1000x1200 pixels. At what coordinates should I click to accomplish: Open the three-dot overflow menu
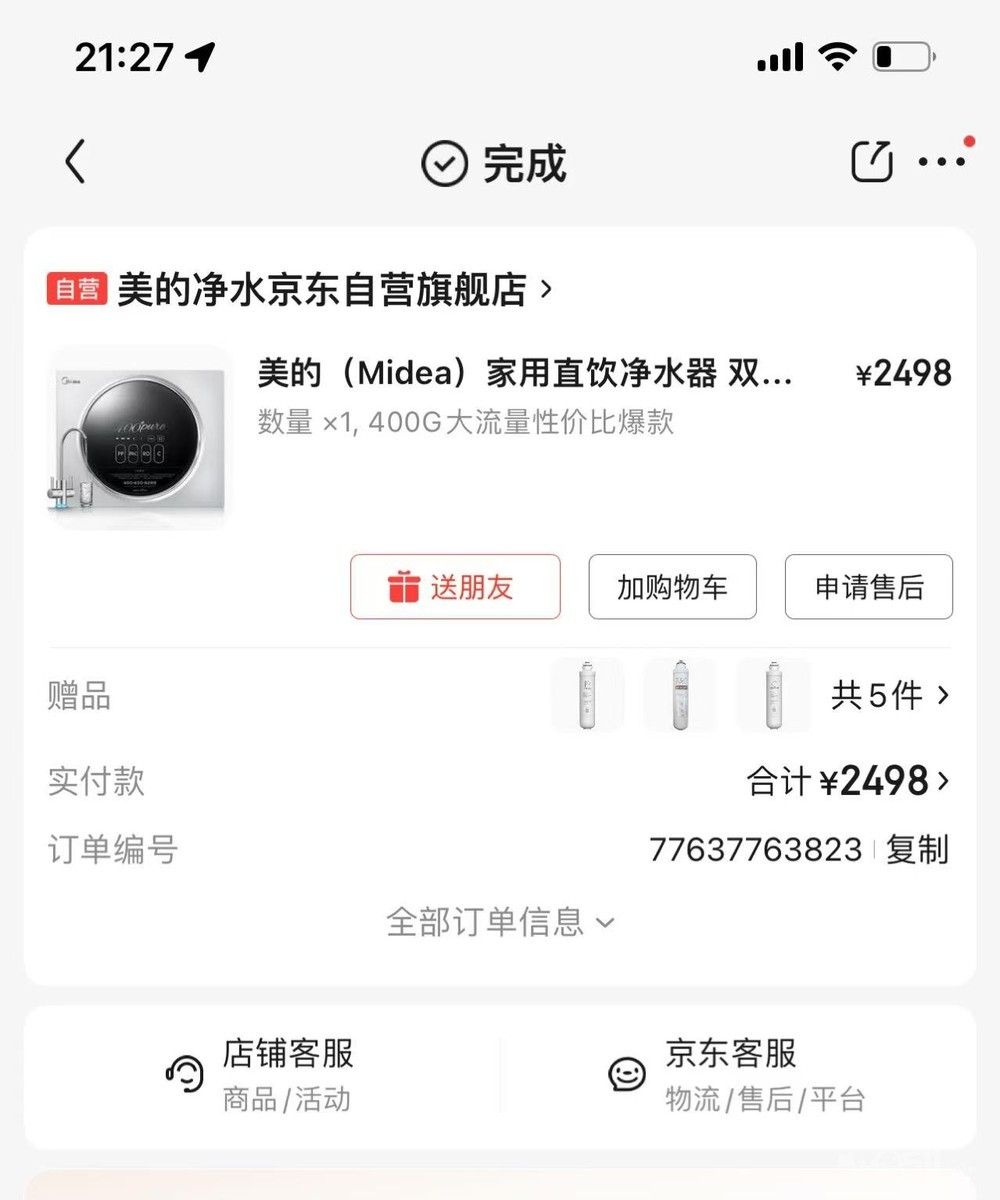[941, 162]
